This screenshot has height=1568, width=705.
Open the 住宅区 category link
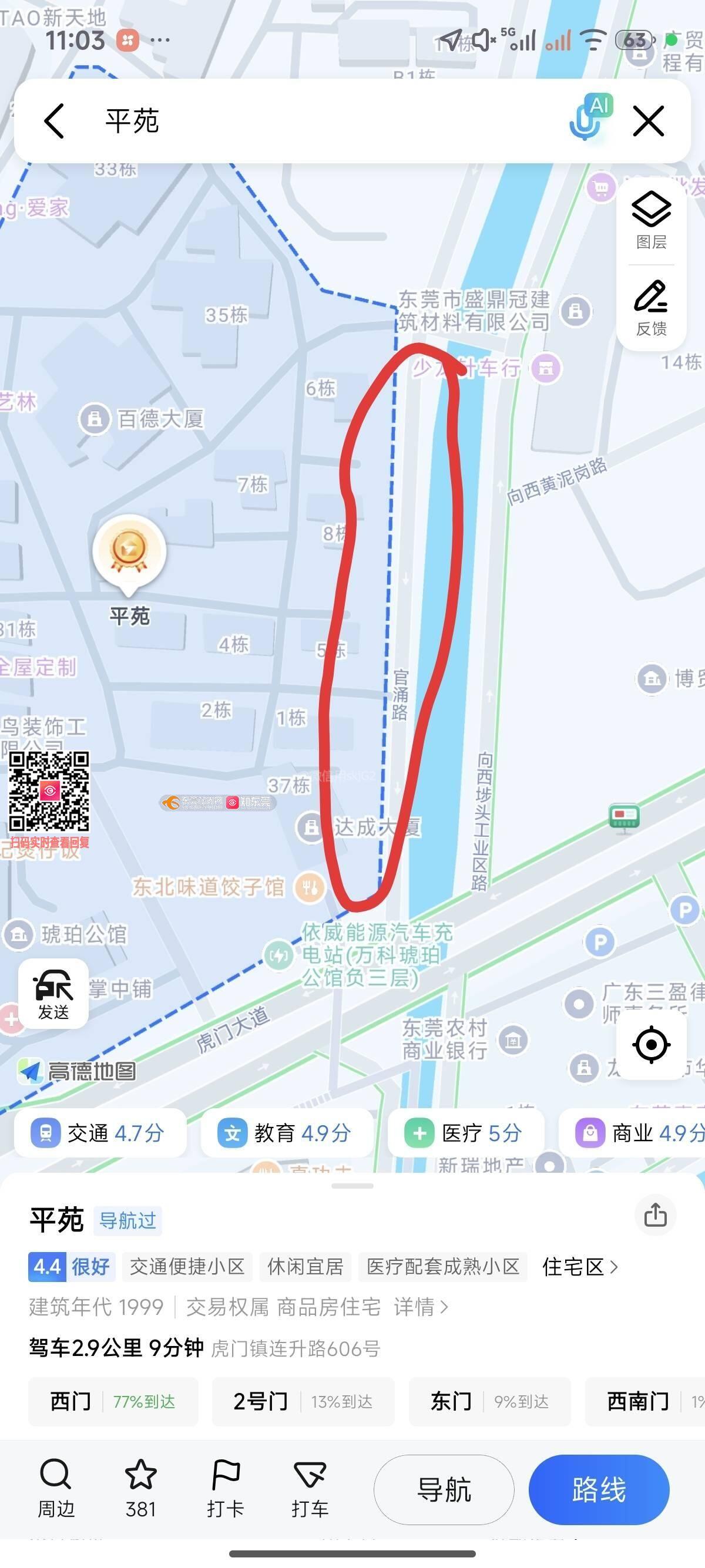tap(580, 1267)
